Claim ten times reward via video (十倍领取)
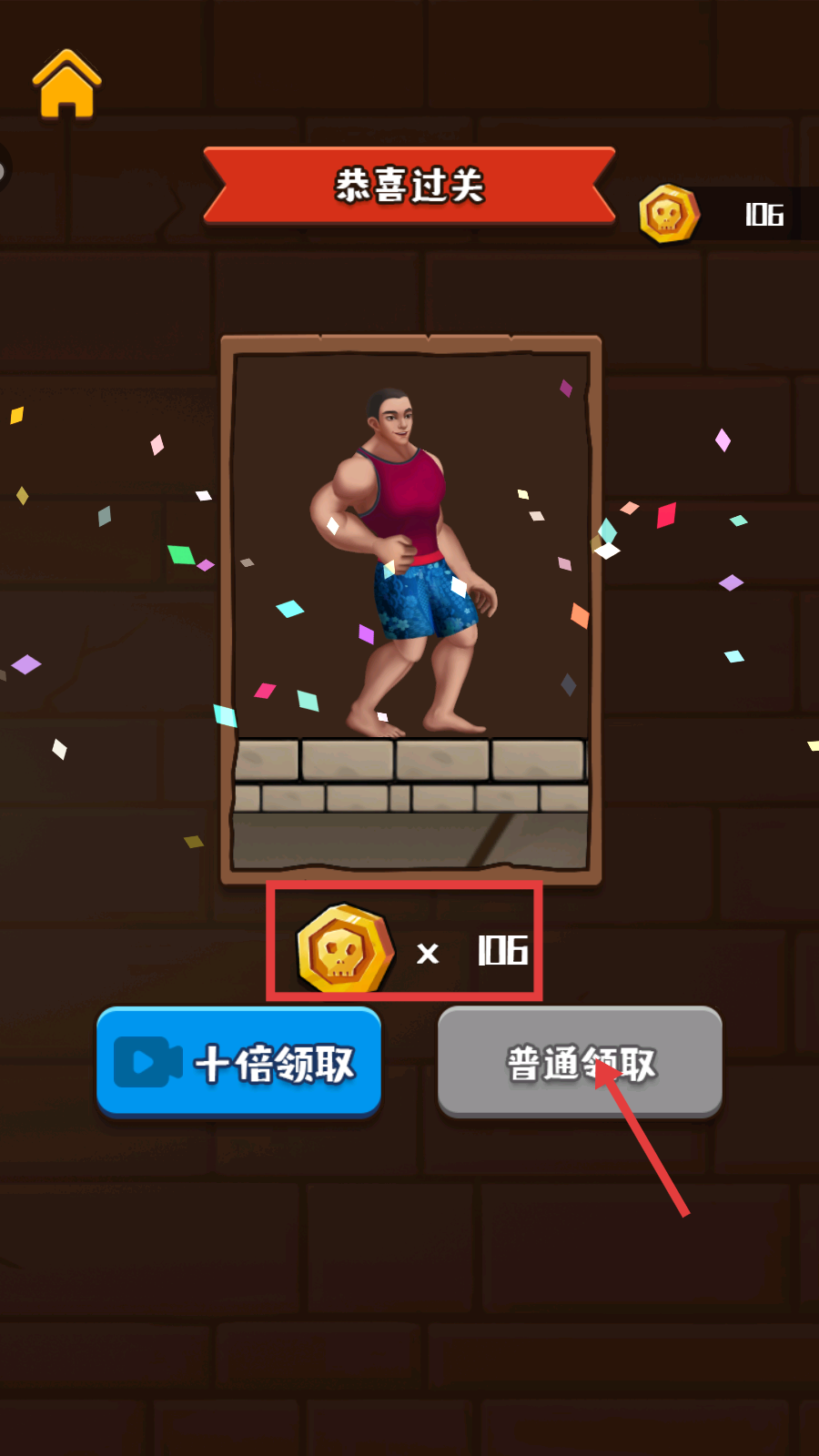Image resolution: width=819 pixels, height=1456 pixels. [238, 1062]
